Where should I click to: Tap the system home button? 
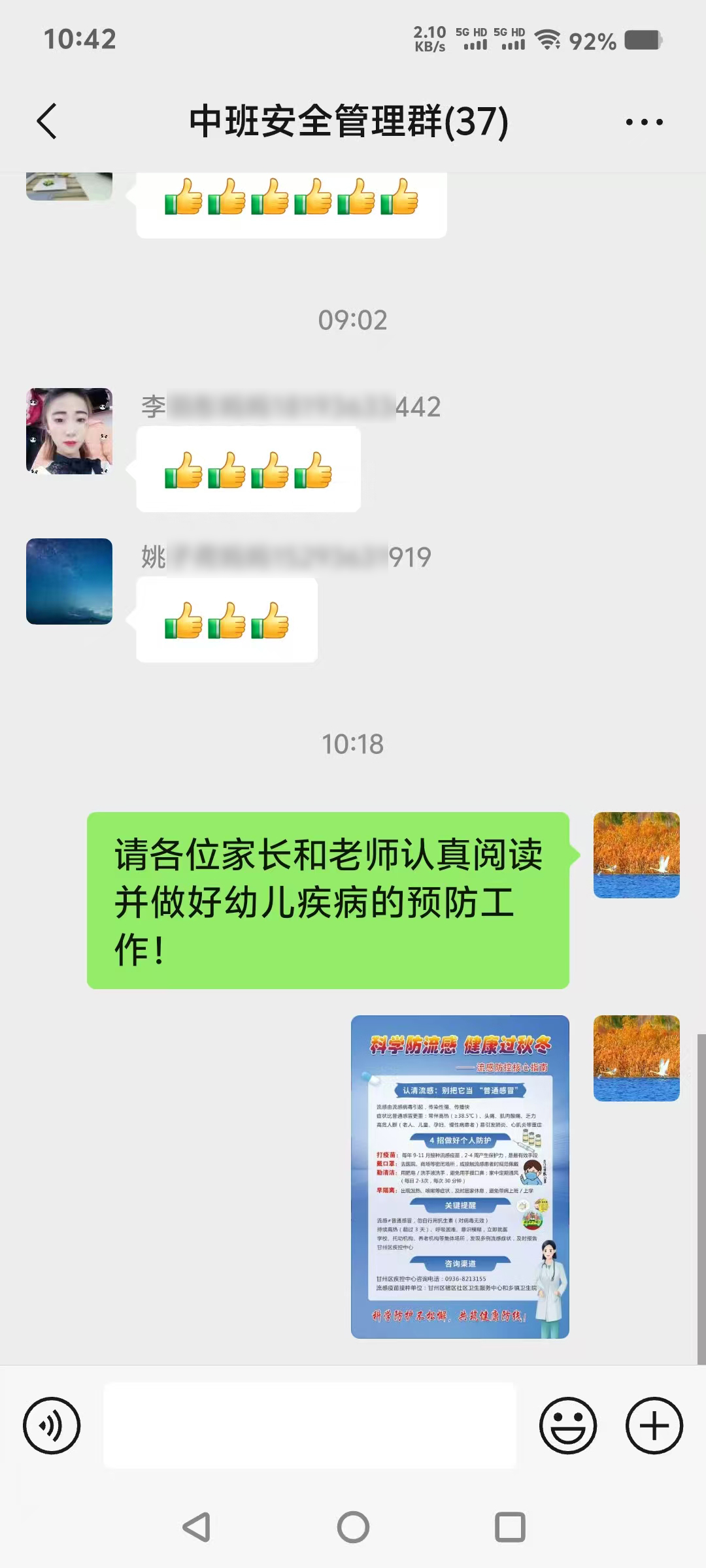click(353, 1527)
